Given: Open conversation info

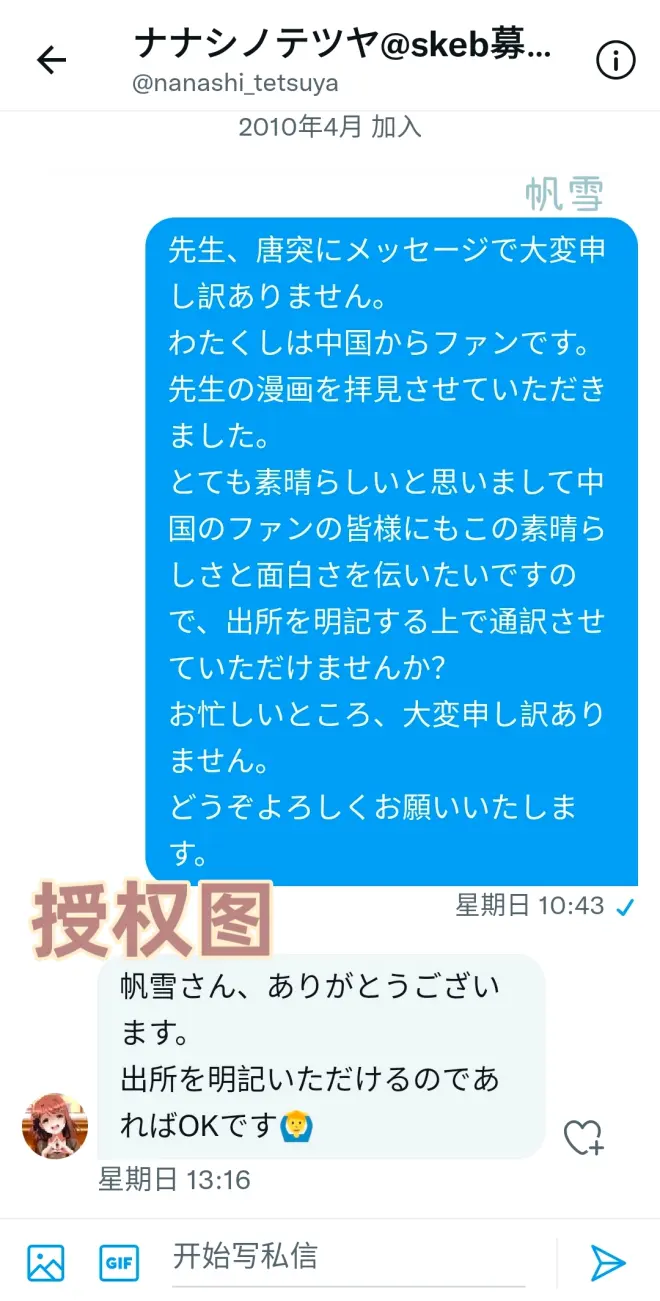Looking at the screenshot, I should pos(615,60).
